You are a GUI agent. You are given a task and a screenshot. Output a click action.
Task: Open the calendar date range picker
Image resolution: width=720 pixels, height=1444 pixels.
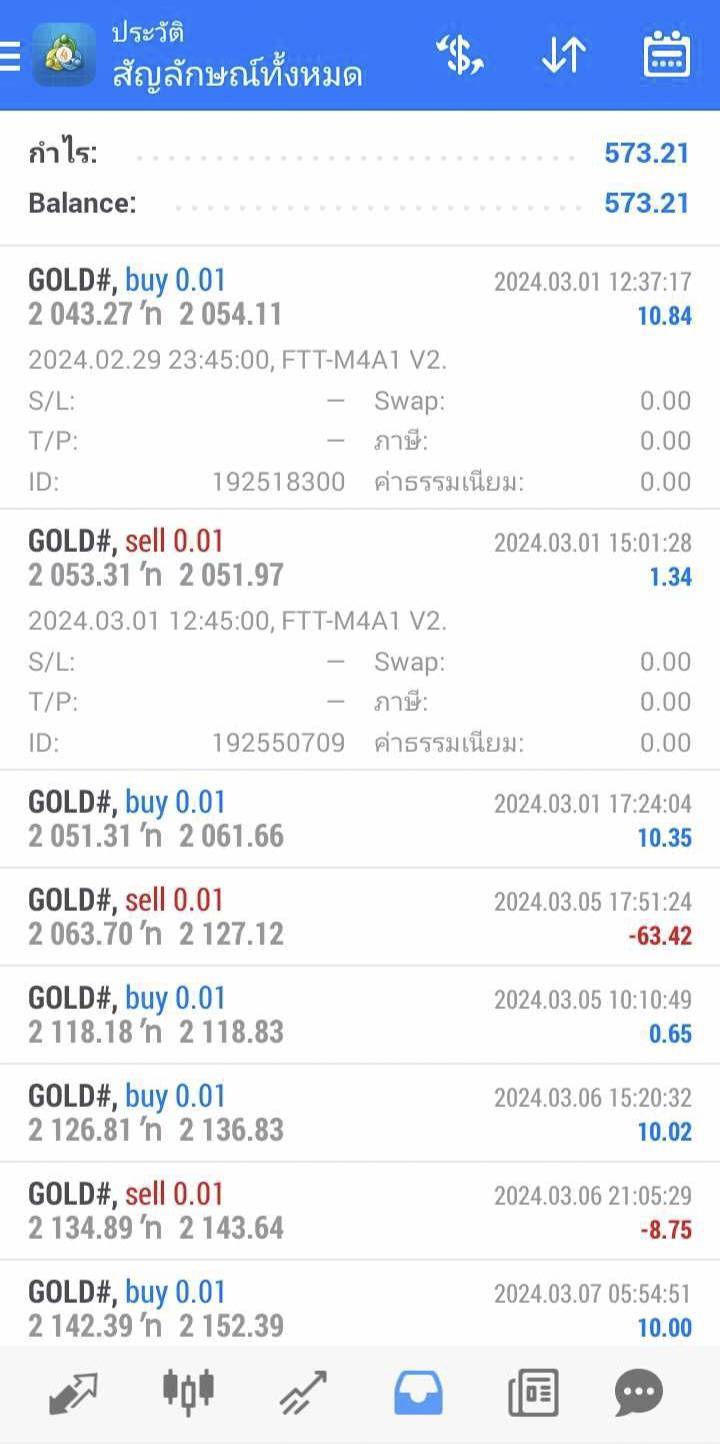(x=666, y=55)
